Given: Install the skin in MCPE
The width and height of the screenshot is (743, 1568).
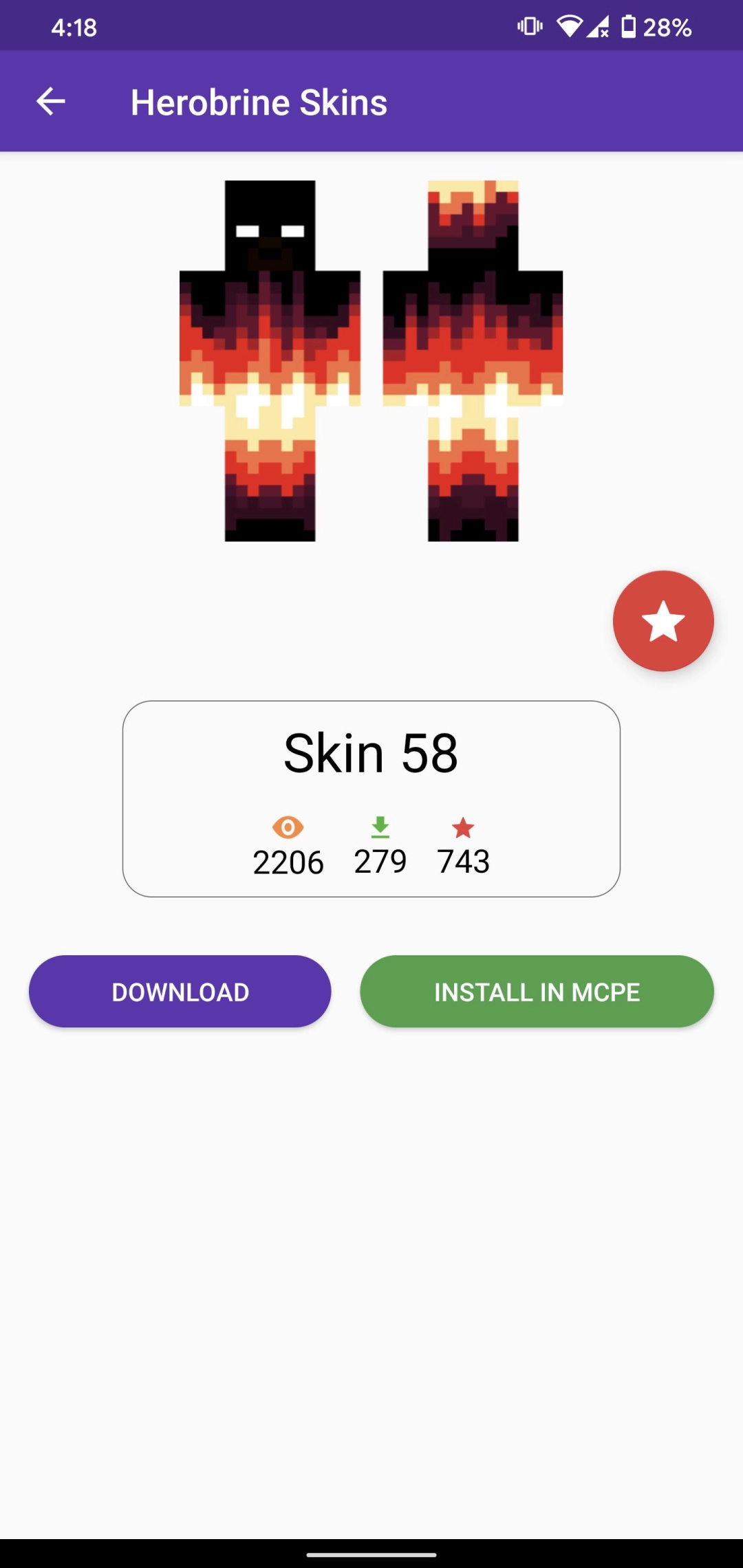Looking at the screenshot, I should point(537,992).
